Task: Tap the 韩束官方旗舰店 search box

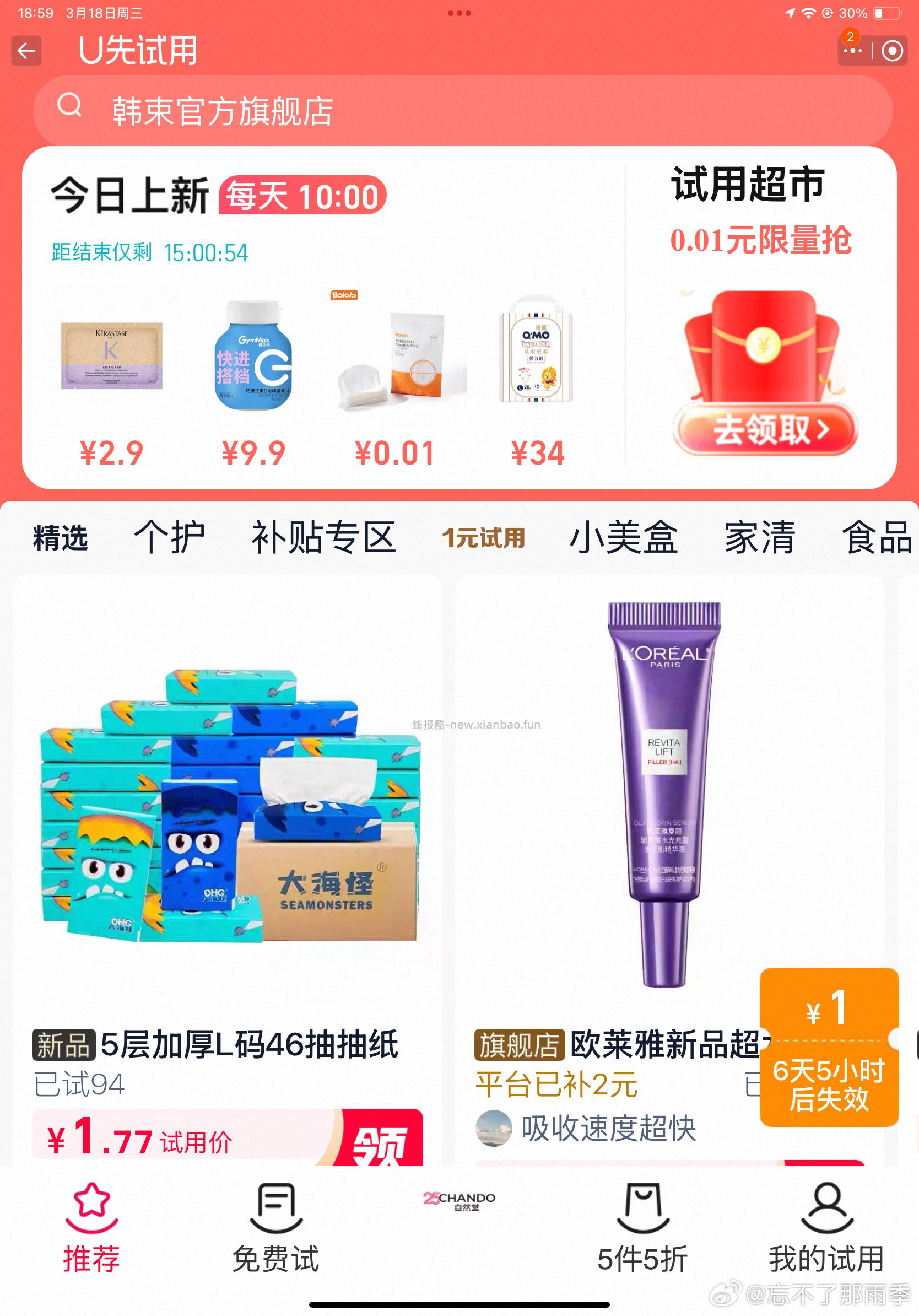Action: pyautogui.click(x=462, y=111)
